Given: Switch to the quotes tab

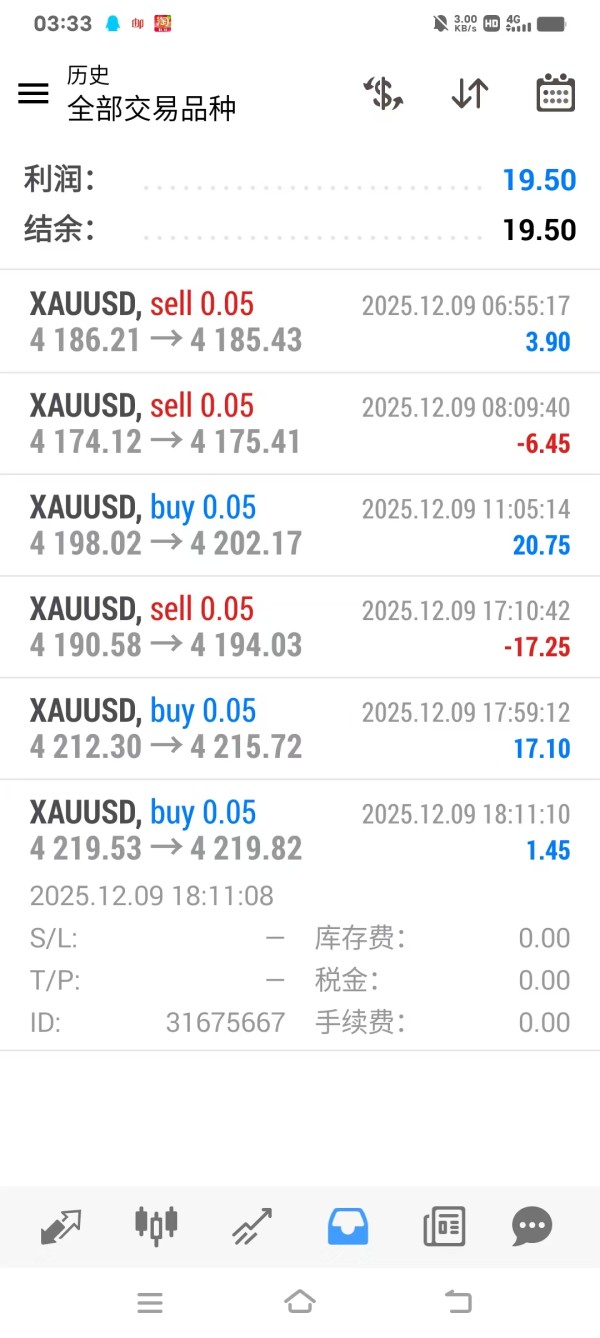Looking at the screenshot, I should [61, 1226].
